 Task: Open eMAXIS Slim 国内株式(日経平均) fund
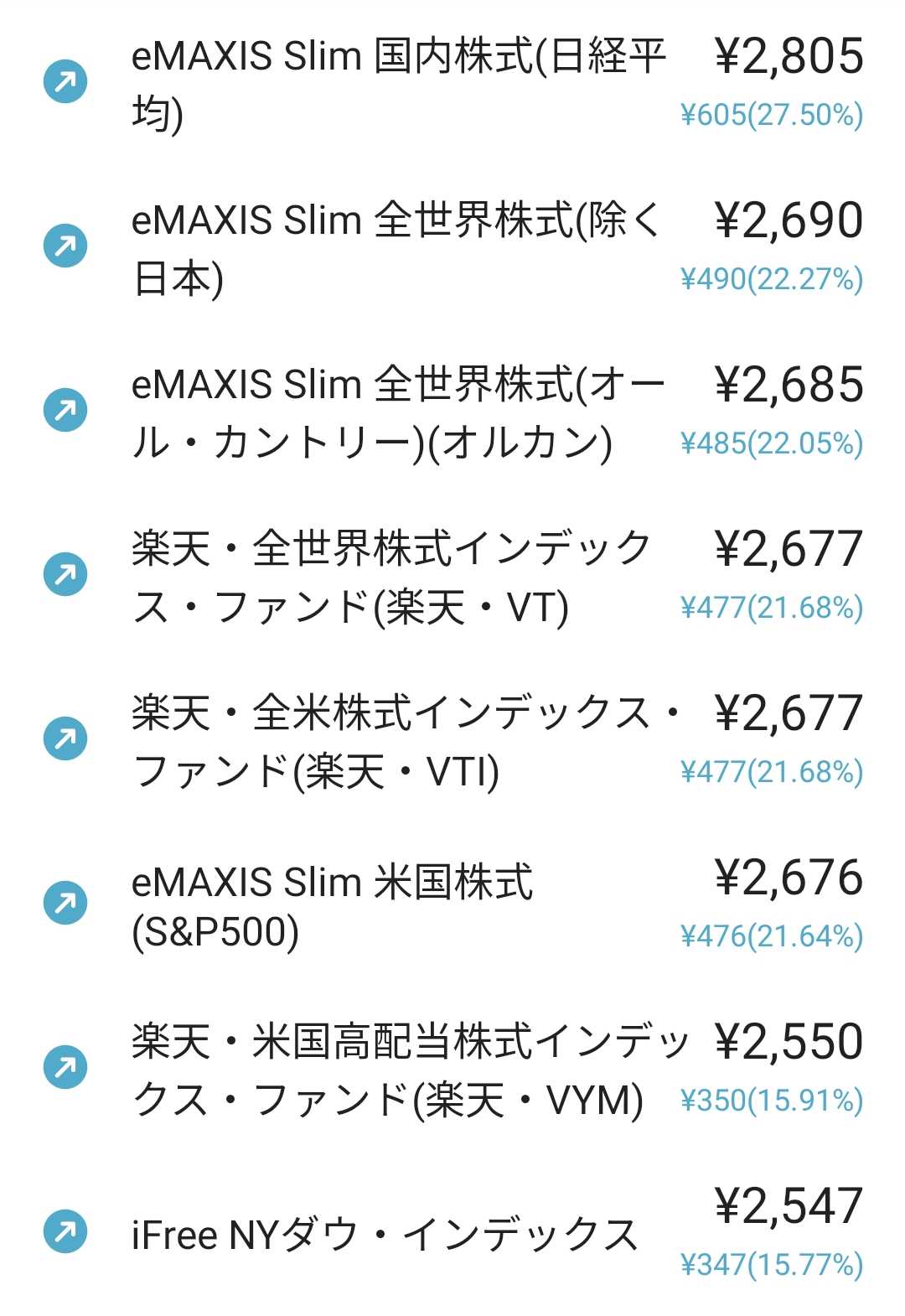coord(398,84)
